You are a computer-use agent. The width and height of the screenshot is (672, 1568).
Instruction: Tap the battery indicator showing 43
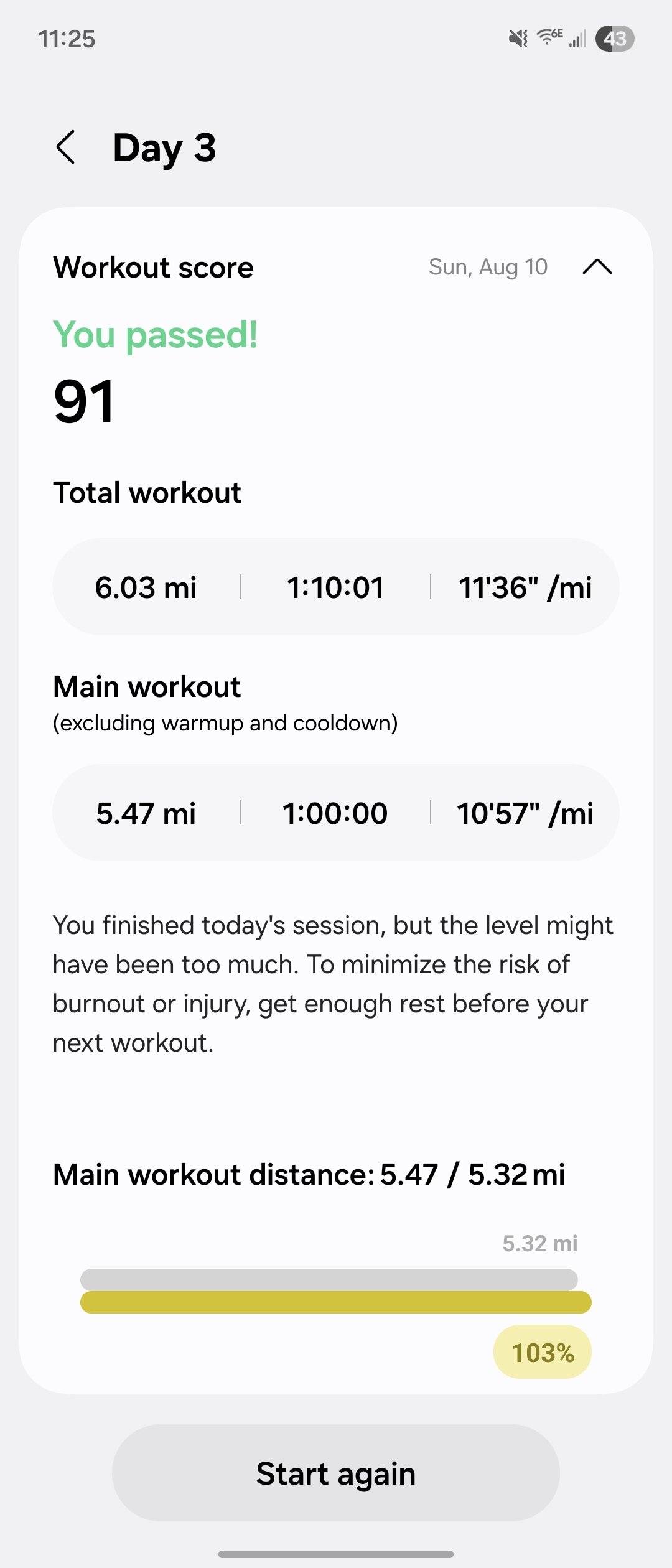(x=615, y=39)
